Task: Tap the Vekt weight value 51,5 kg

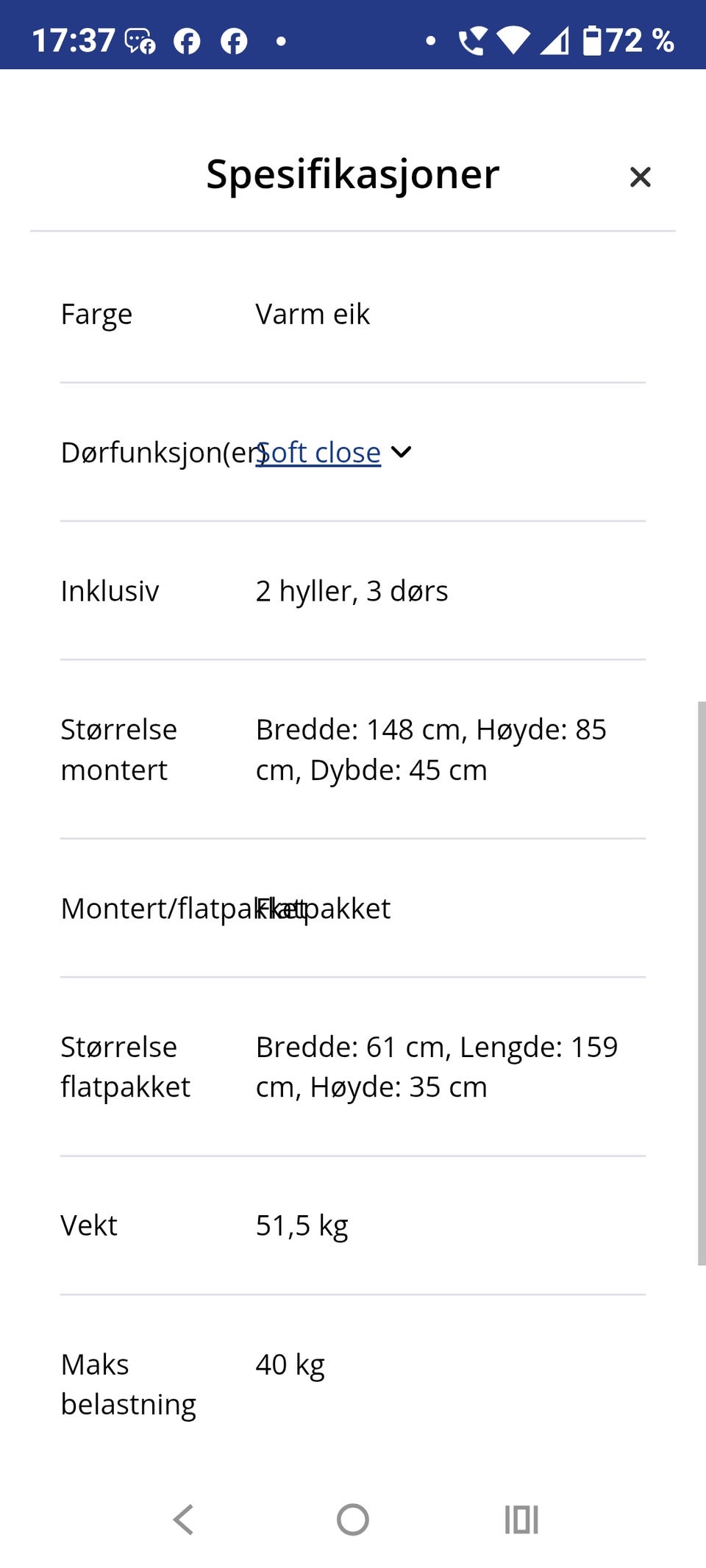Action: [302, 1224]
